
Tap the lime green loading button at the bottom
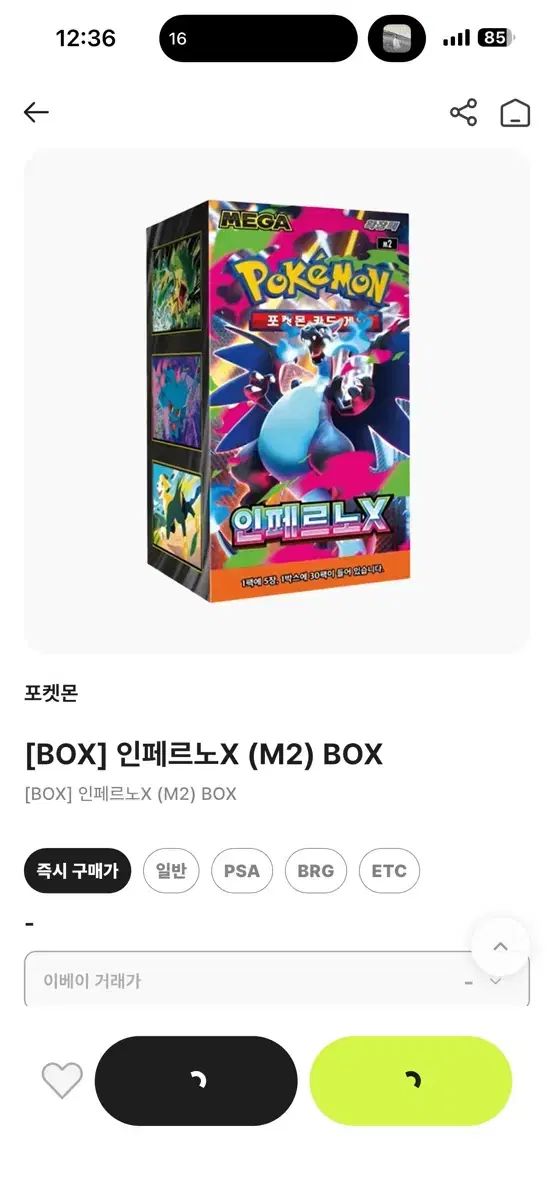click(411, 1081)
